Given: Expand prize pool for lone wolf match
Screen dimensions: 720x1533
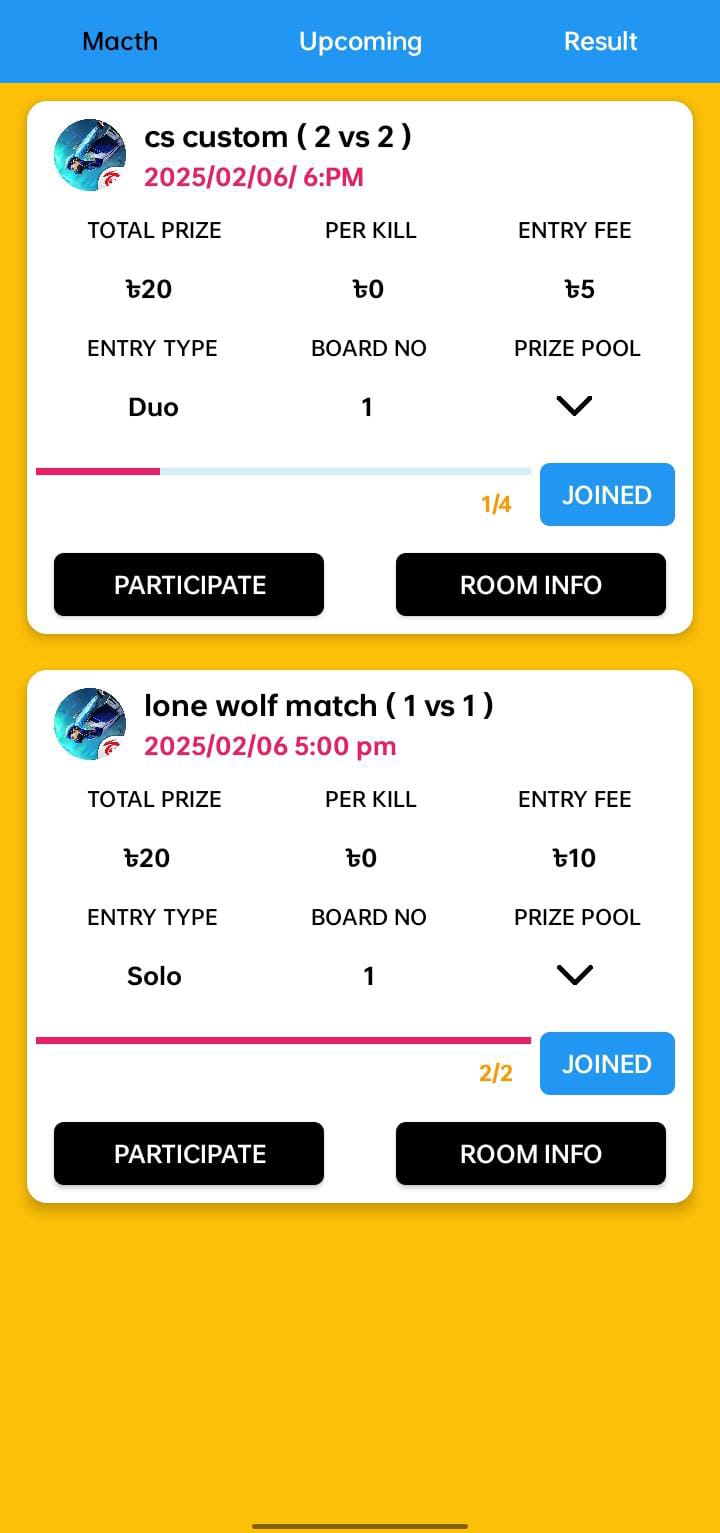Looking at the screenshot, I should coord(575,975).
